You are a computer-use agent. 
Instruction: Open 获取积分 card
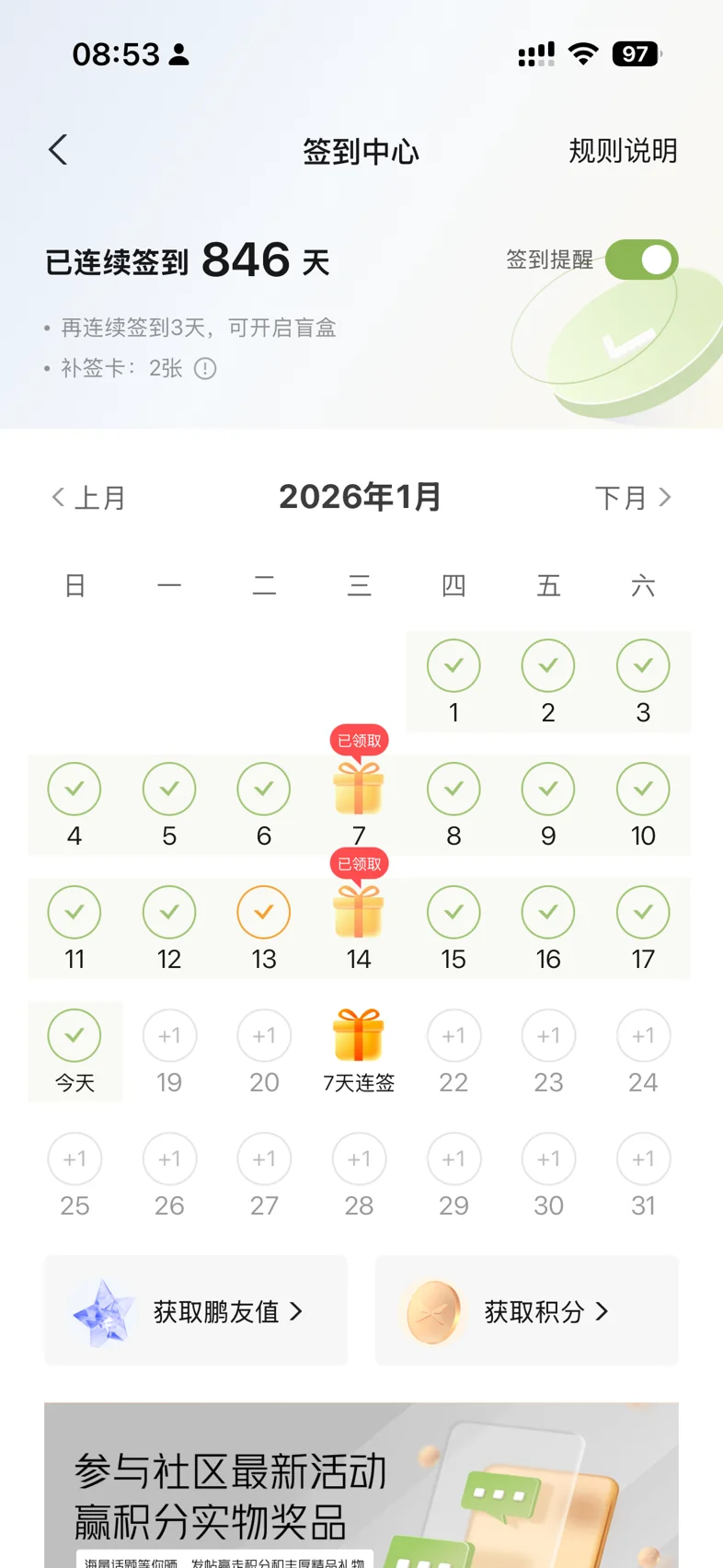[x=527, y=1311]
